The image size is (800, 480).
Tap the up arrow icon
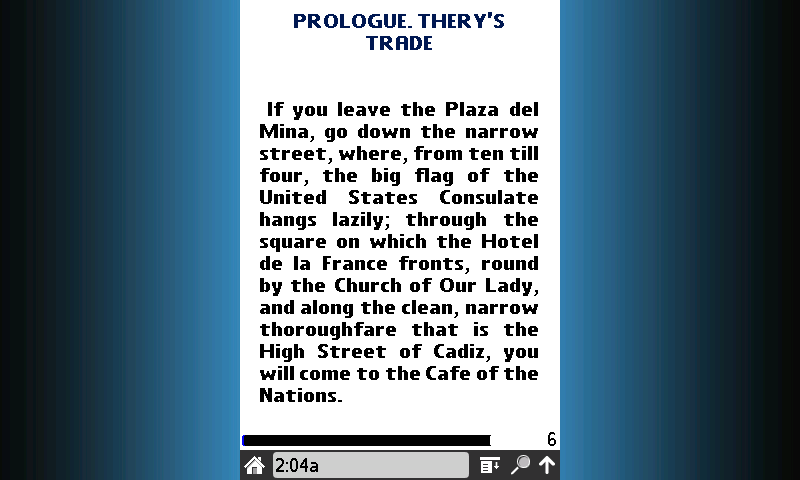pos(547,465)
